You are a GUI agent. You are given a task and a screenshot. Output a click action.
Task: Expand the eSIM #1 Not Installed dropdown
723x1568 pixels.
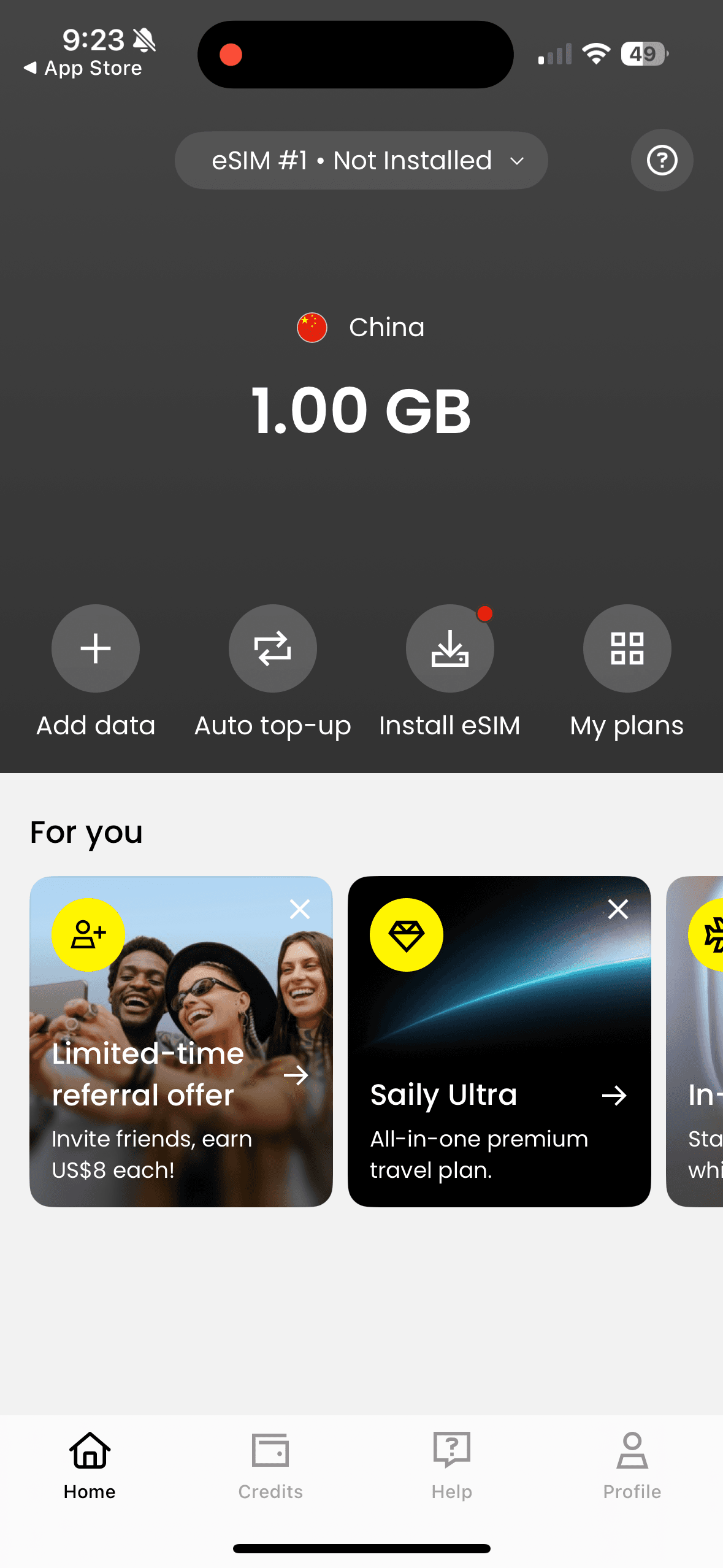click(361, 161)
